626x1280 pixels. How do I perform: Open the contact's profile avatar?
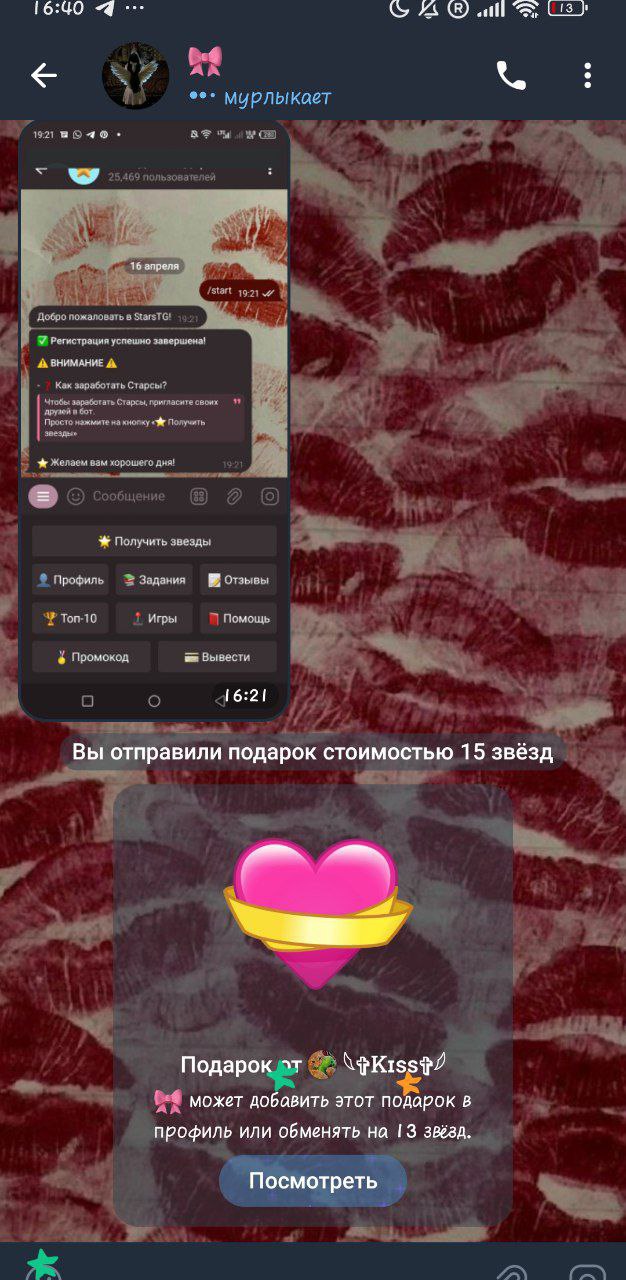coord(136,76)
